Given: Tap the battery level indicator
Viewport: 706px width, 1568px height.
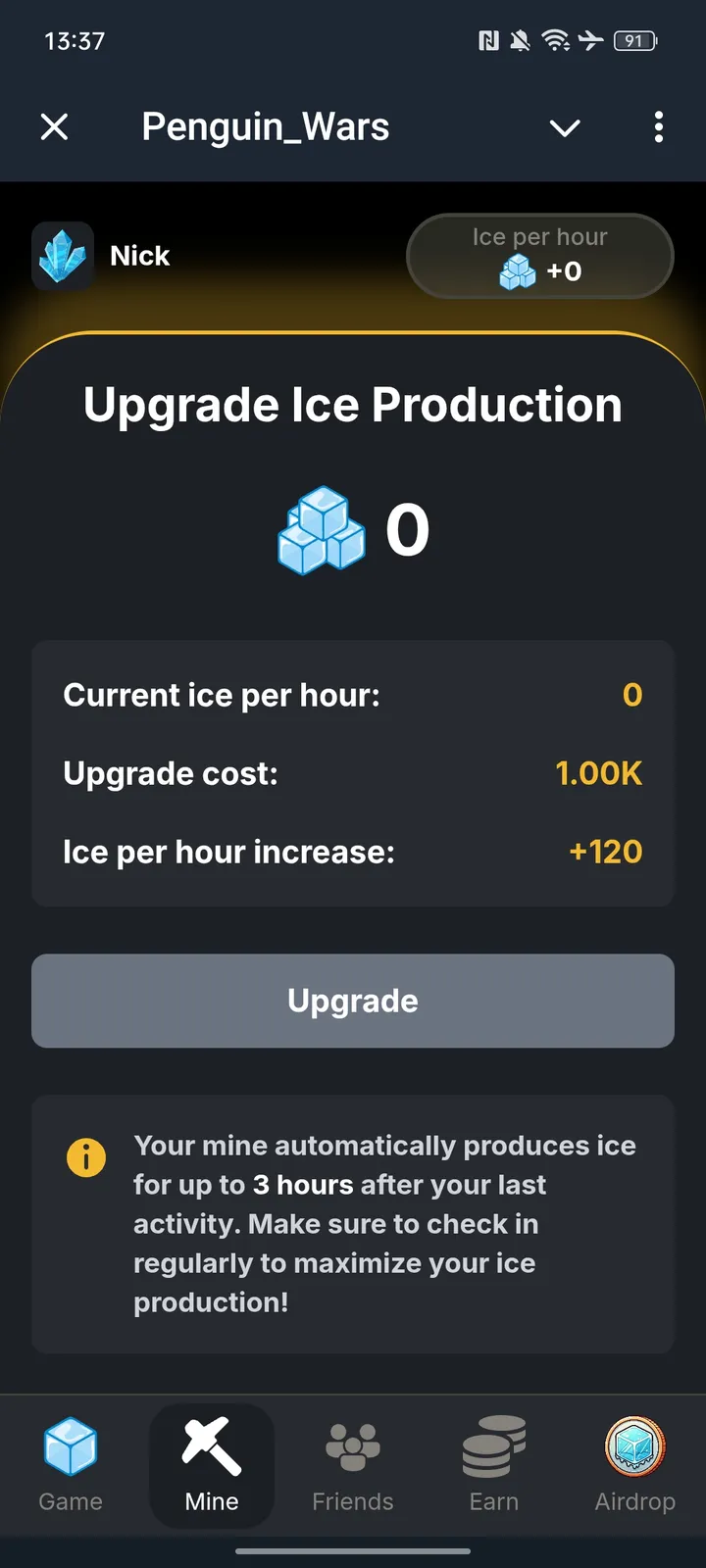Looking at the screenshot, I should (633, 41).
